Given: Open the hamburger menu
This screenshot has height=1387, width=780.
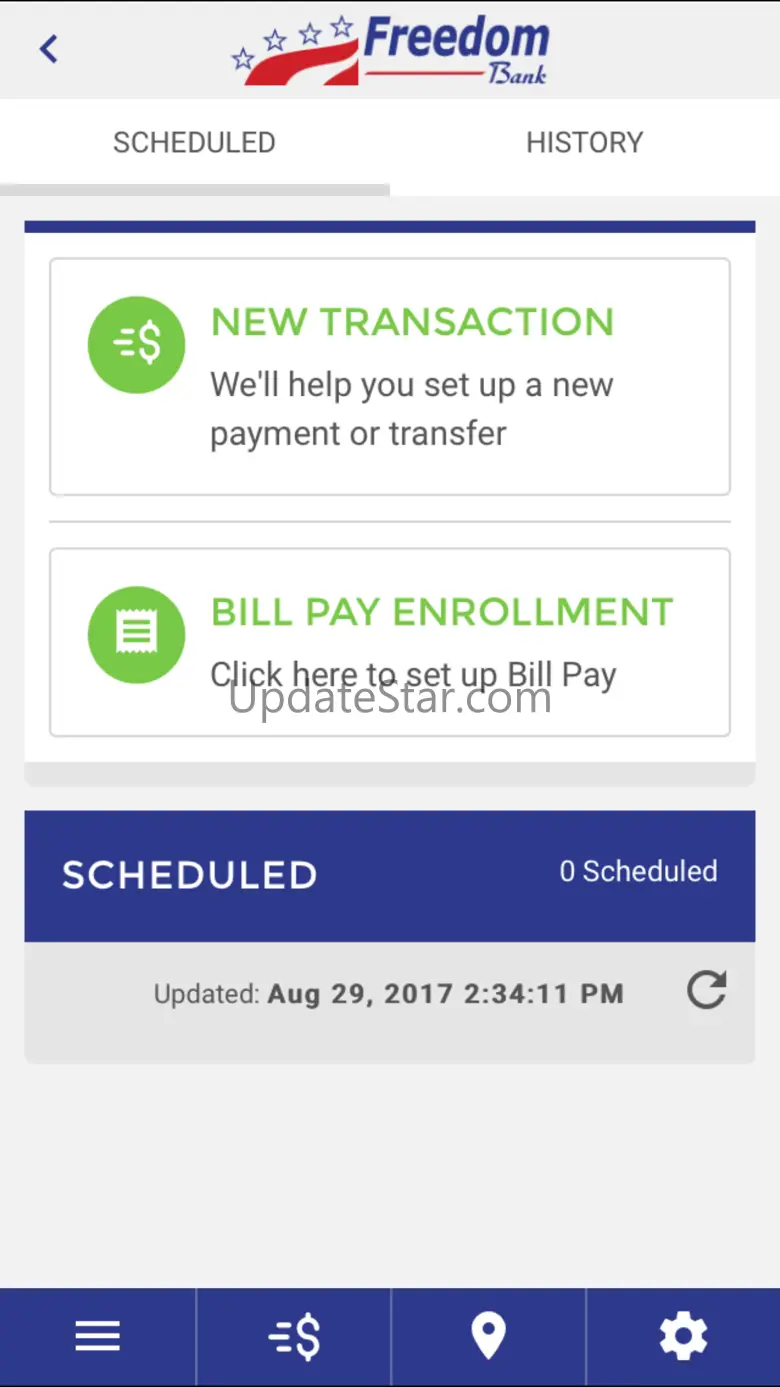Looking at the screenshot, I should 97,1336.
